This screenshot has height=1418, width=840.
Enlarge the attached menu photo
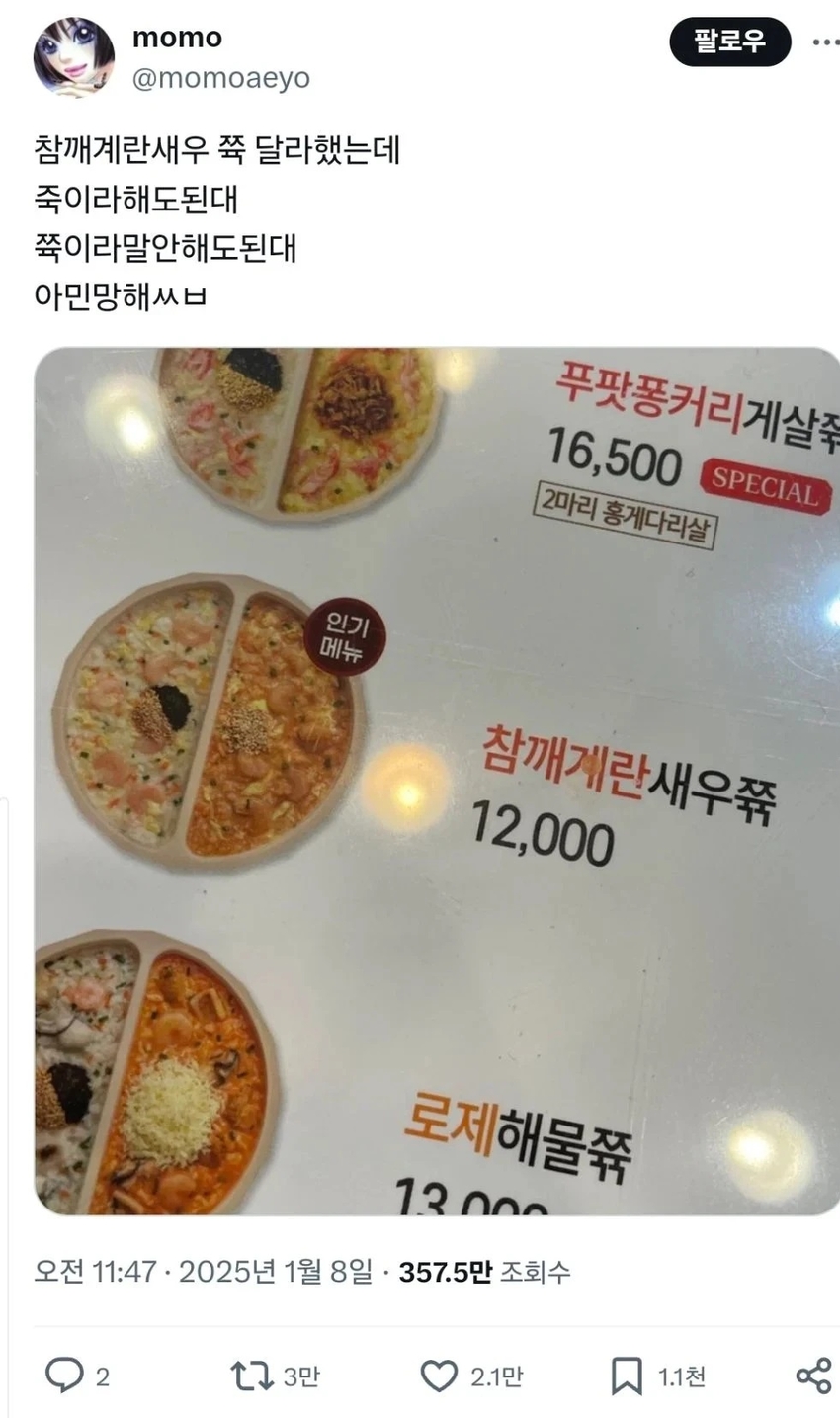point(437,781)
